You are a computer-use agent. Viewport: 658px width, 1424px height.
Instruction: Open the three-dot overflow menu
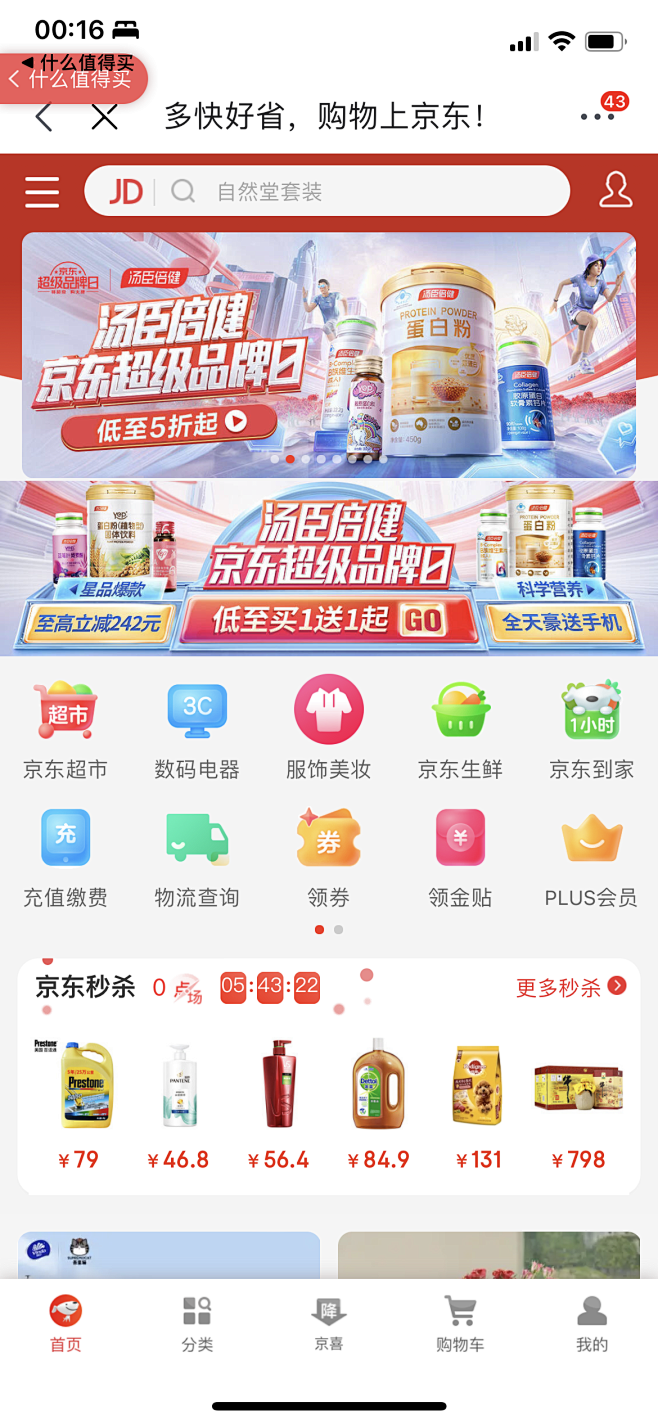tap(597, 117)
